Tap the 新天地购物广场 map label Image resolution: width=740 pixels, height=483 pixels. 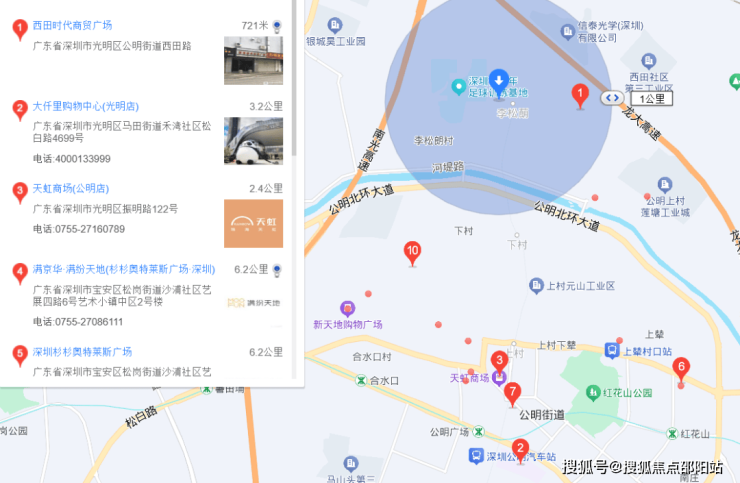pos(348,324)
